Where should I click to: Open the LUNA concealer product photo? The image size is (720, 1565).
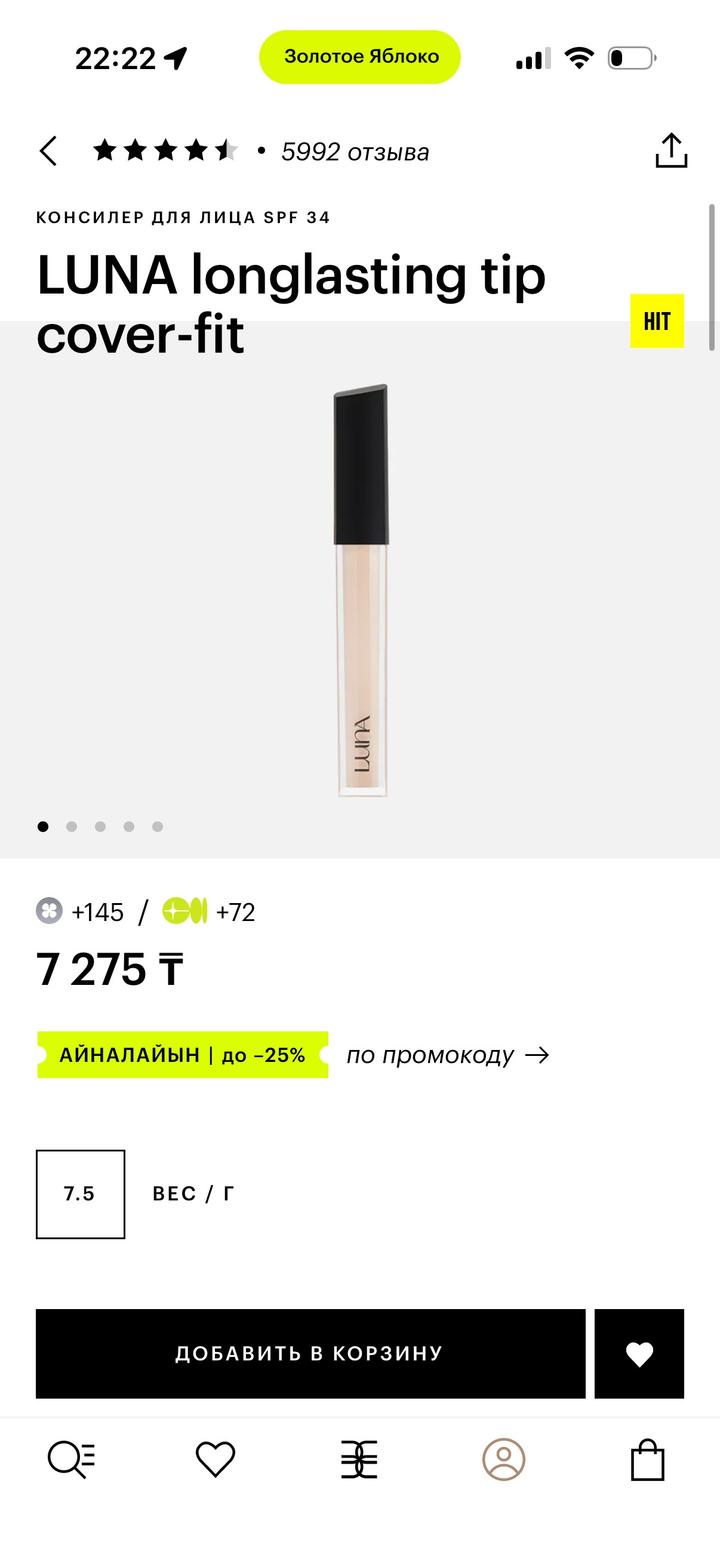point(360,590)
